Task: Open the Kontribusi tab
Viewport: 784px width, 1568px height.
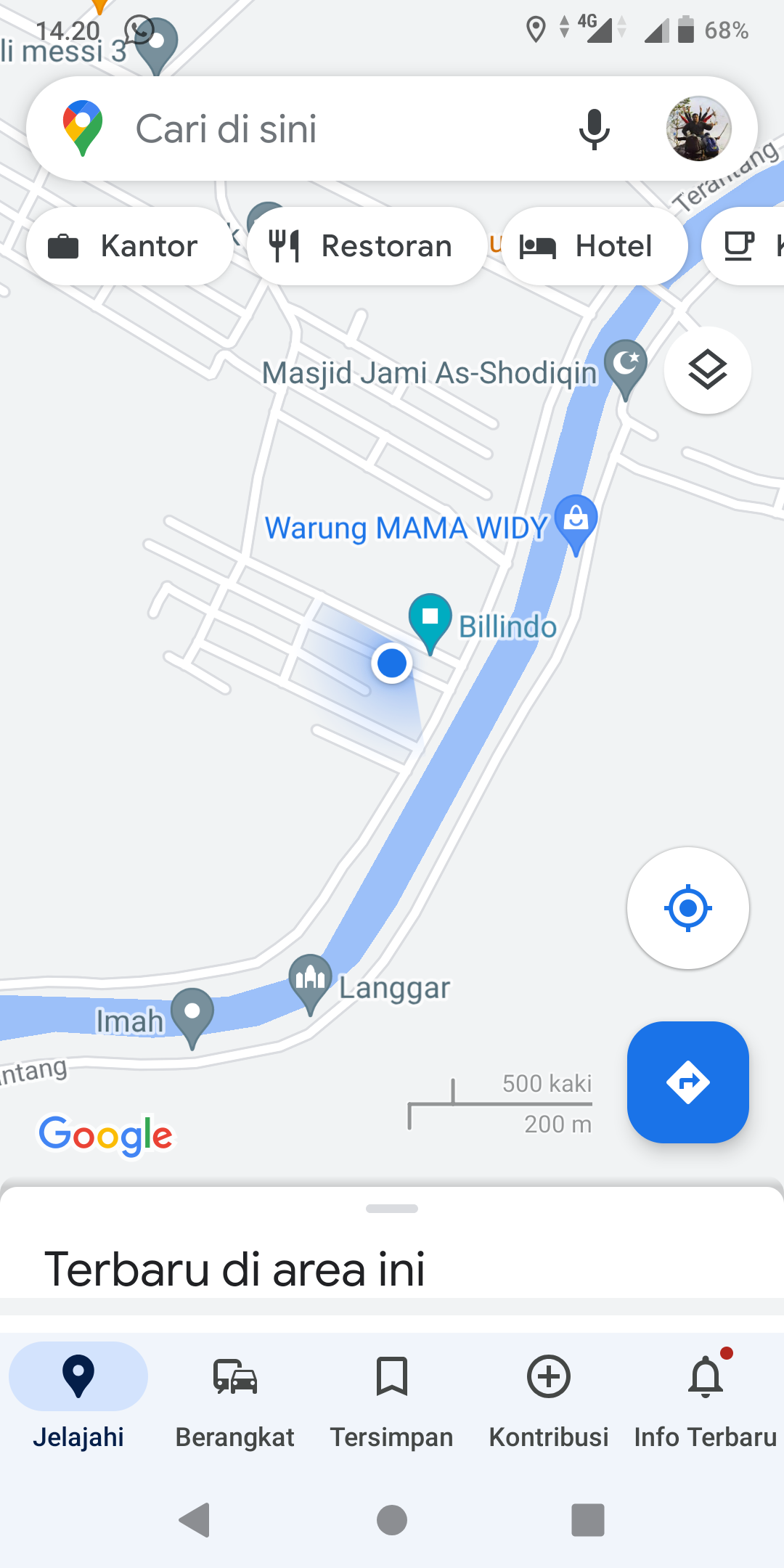Action: pos(549,1394)
